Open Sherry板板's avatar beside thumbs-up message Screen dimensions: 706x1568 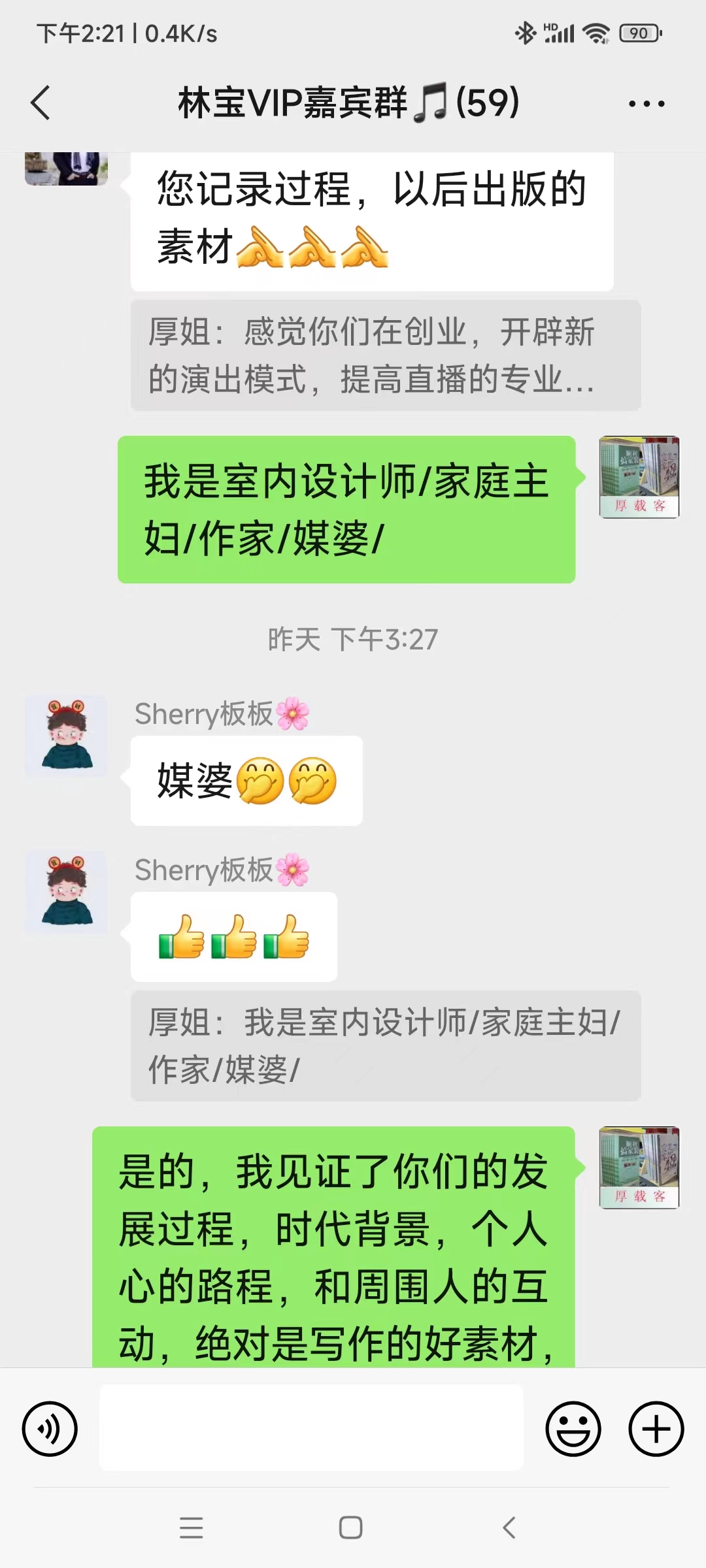pos(66,891)
